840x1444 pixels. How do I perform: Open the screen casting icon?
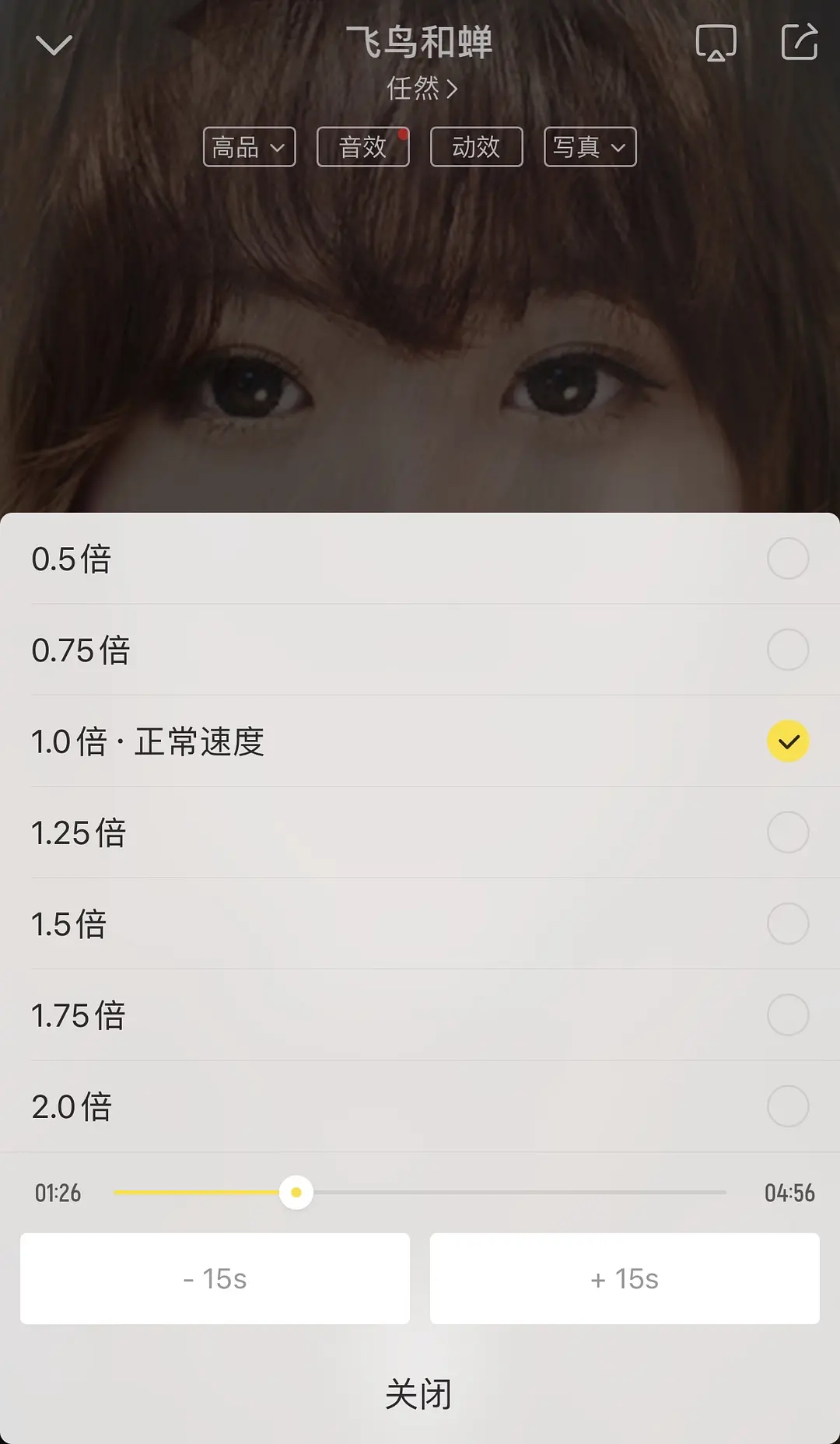[x=716, y=43]
